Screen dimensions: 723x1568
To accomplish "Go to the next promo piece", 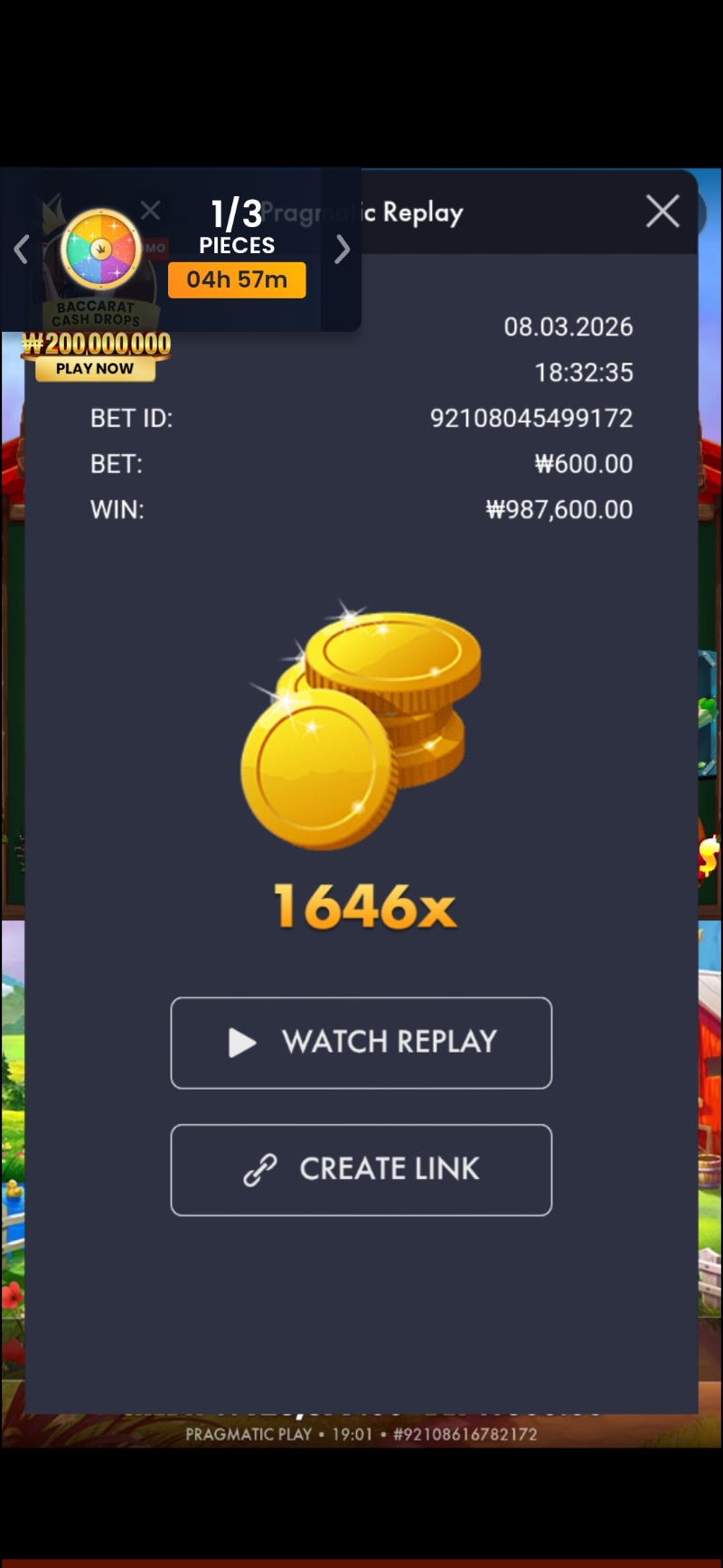I will pyautogui.click(x=342, y=249).
